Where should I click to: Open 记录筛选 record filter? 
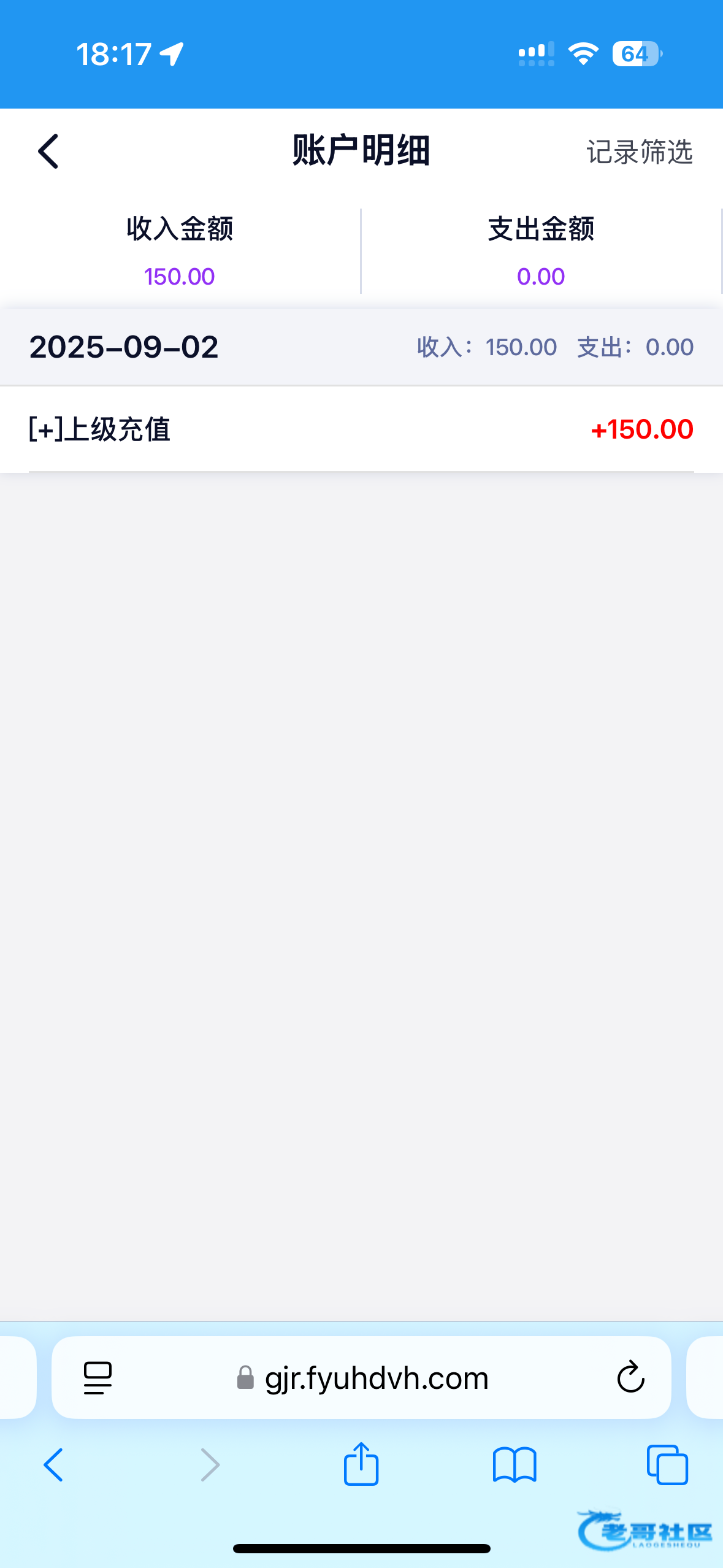click(639, 152)
